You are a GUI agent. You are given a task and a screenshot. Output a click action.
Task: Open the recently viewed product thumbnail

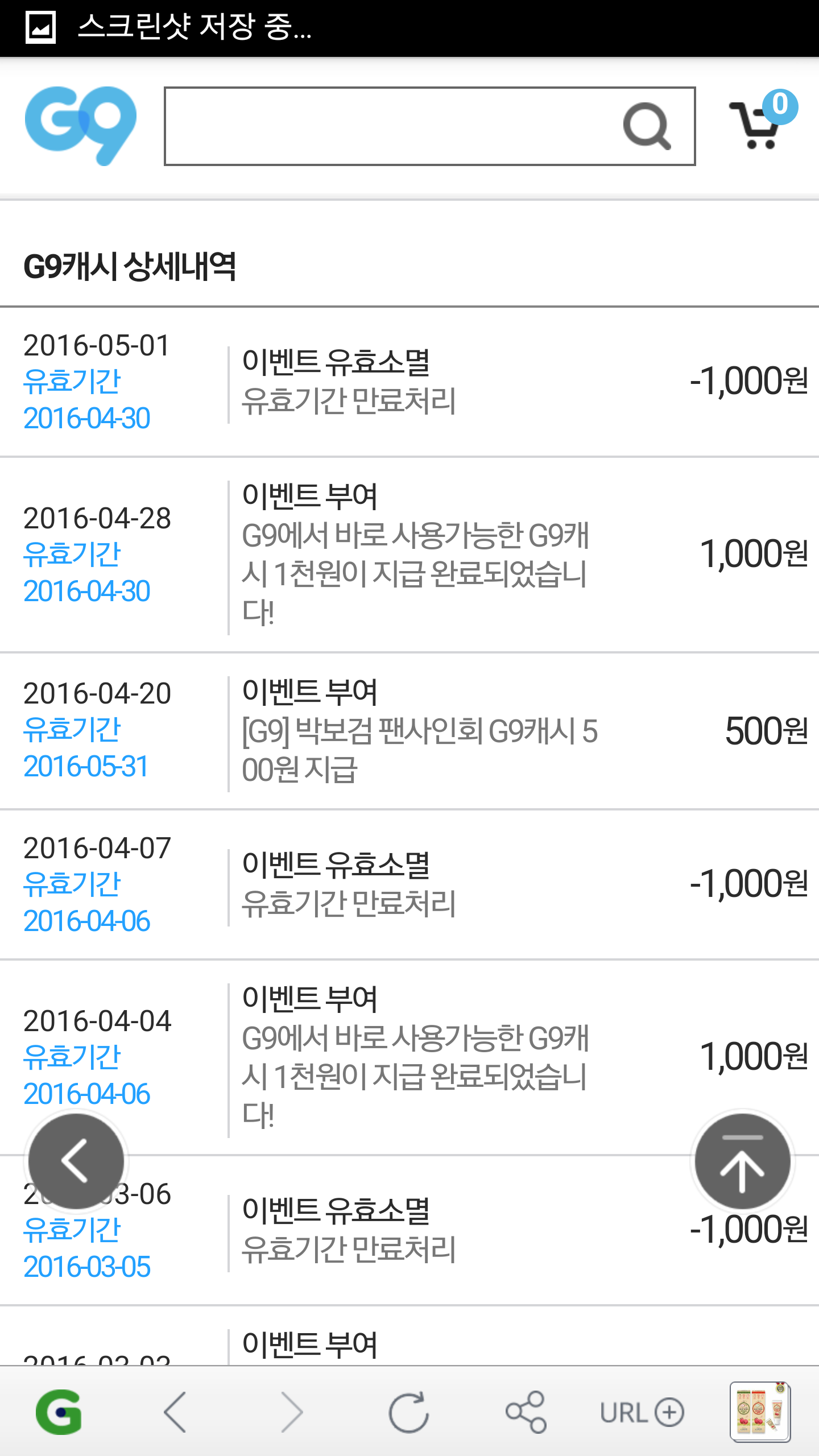point(760,1412)
